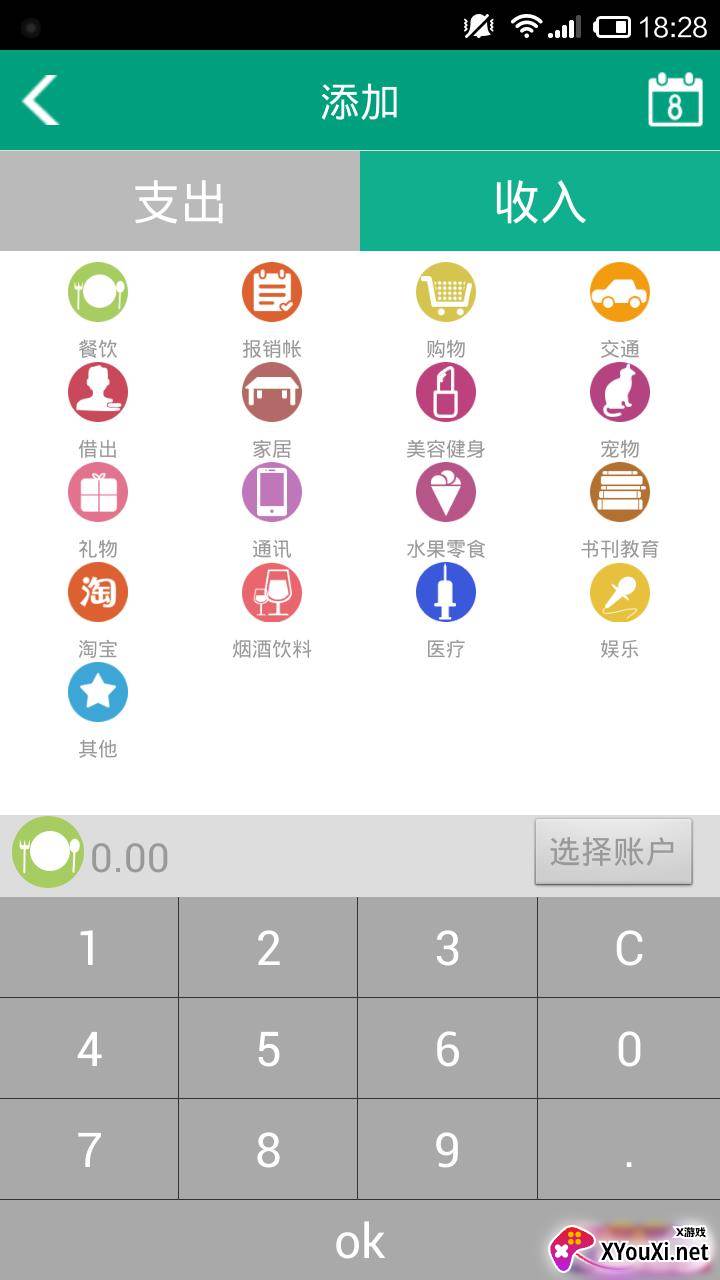Select the 医疗 medical syringe icon

coord(446,591)
